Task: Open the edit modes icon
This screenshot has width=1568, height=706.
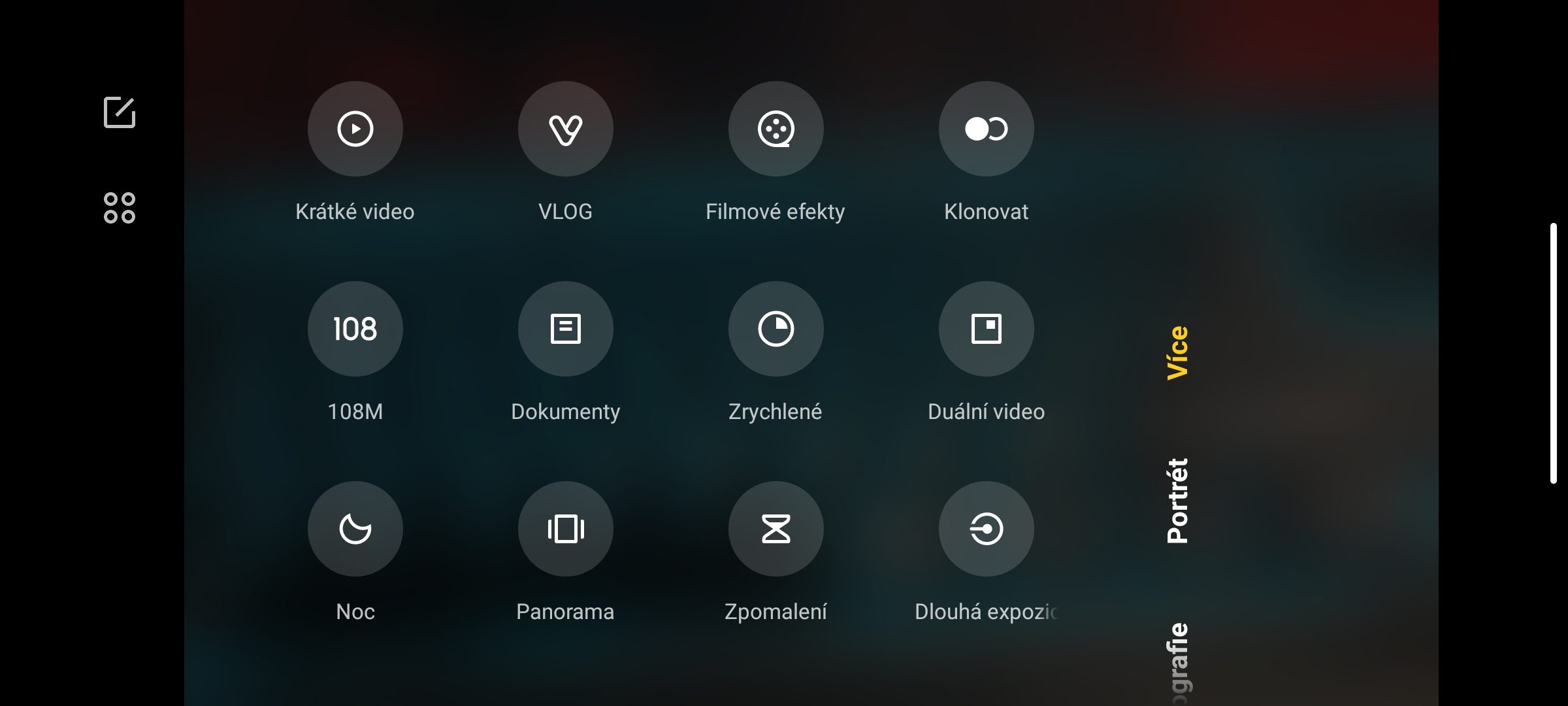Action: pyautogui.click(x=120, y=112)
